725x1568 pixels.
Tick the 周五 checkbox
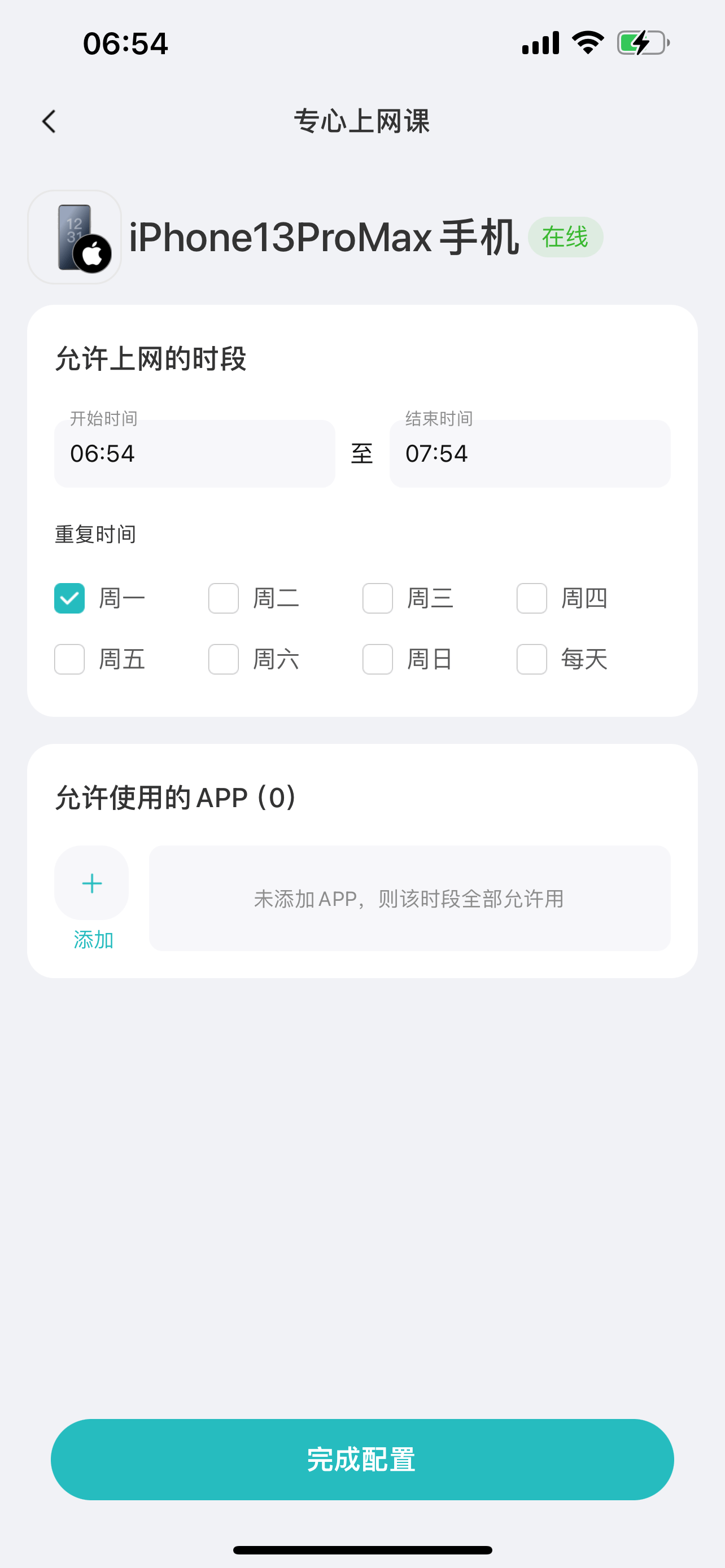[69, 659]
